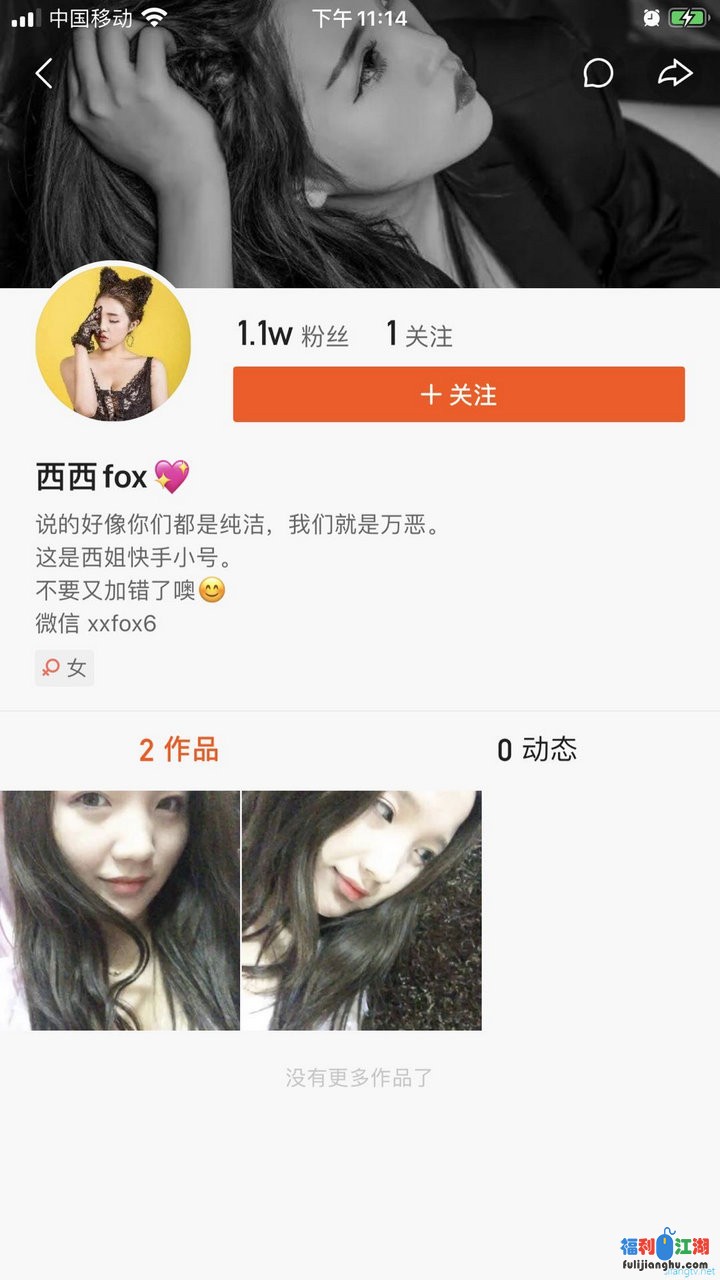Switch to the 动态 tab

click(x=537, y=750)
